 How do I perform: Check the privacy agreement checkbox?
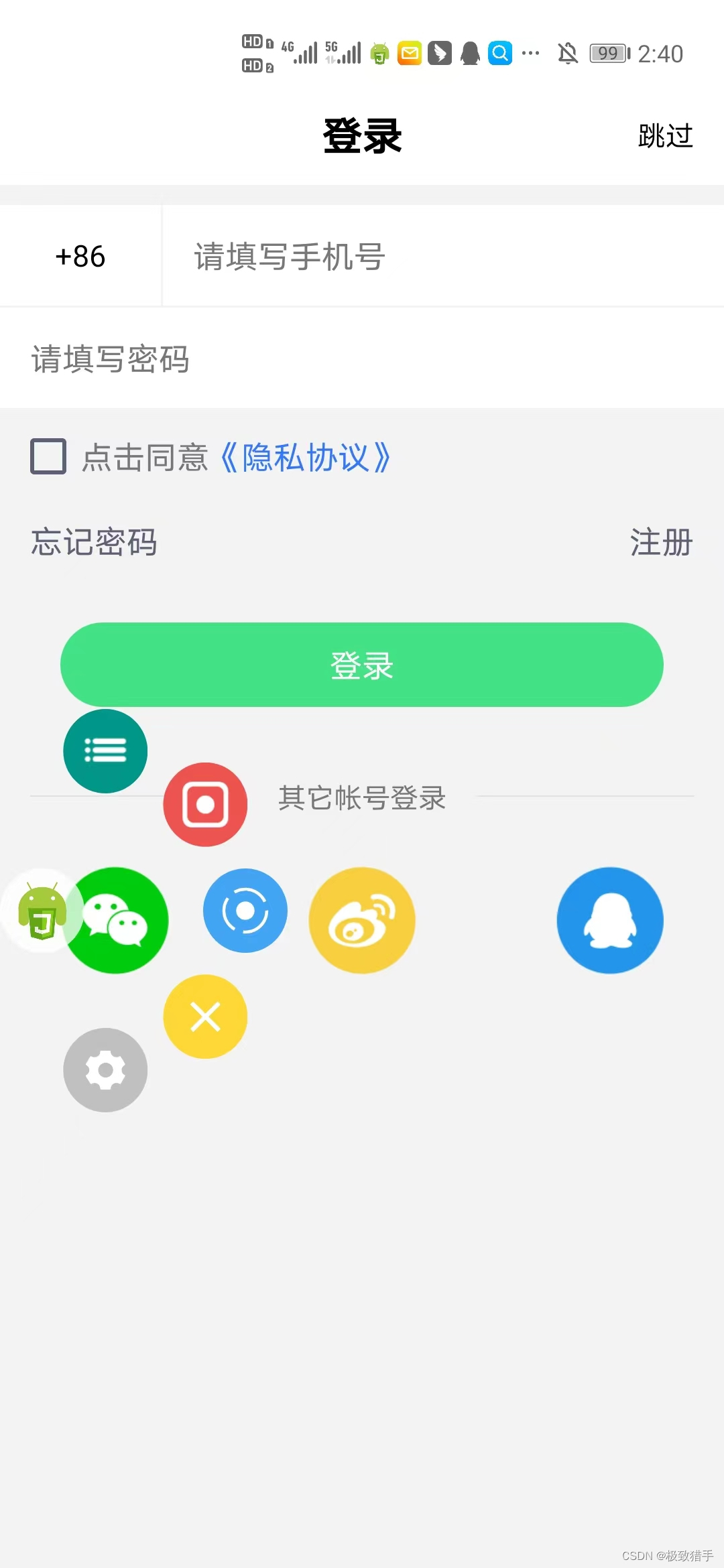coord(47,457)
